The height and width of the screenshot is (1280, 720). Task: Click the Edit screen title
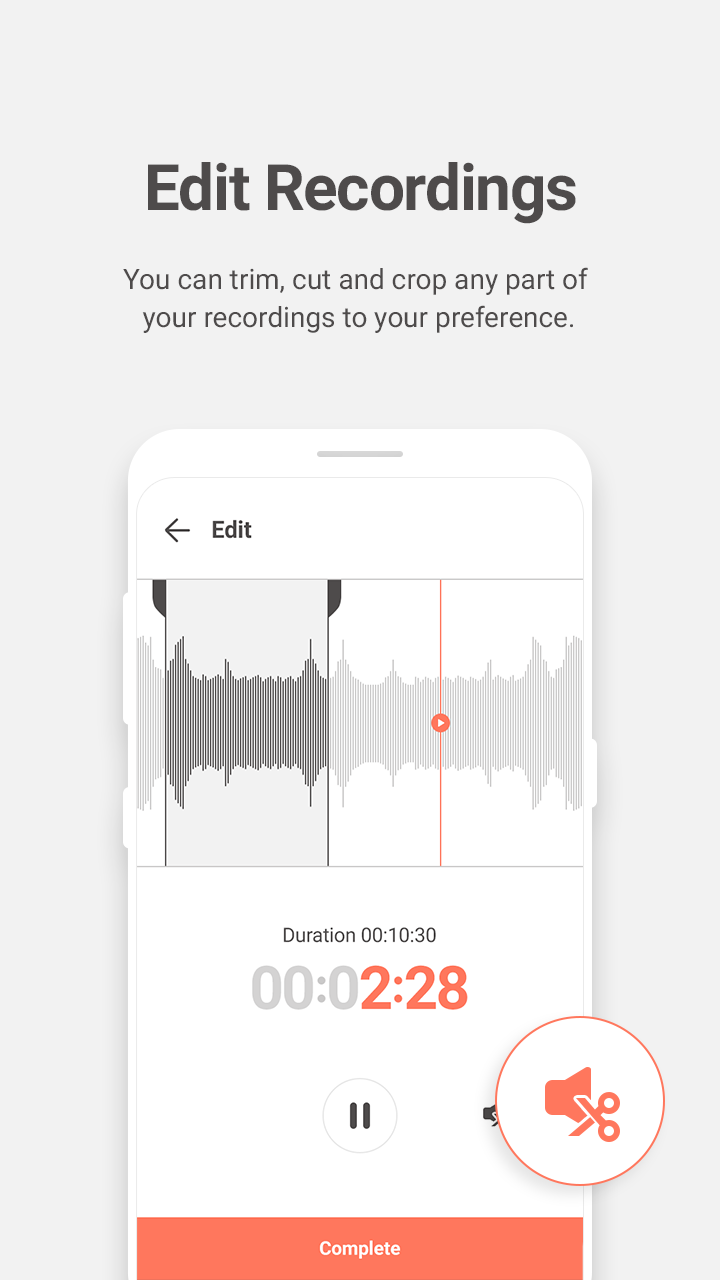pos(232,530)
